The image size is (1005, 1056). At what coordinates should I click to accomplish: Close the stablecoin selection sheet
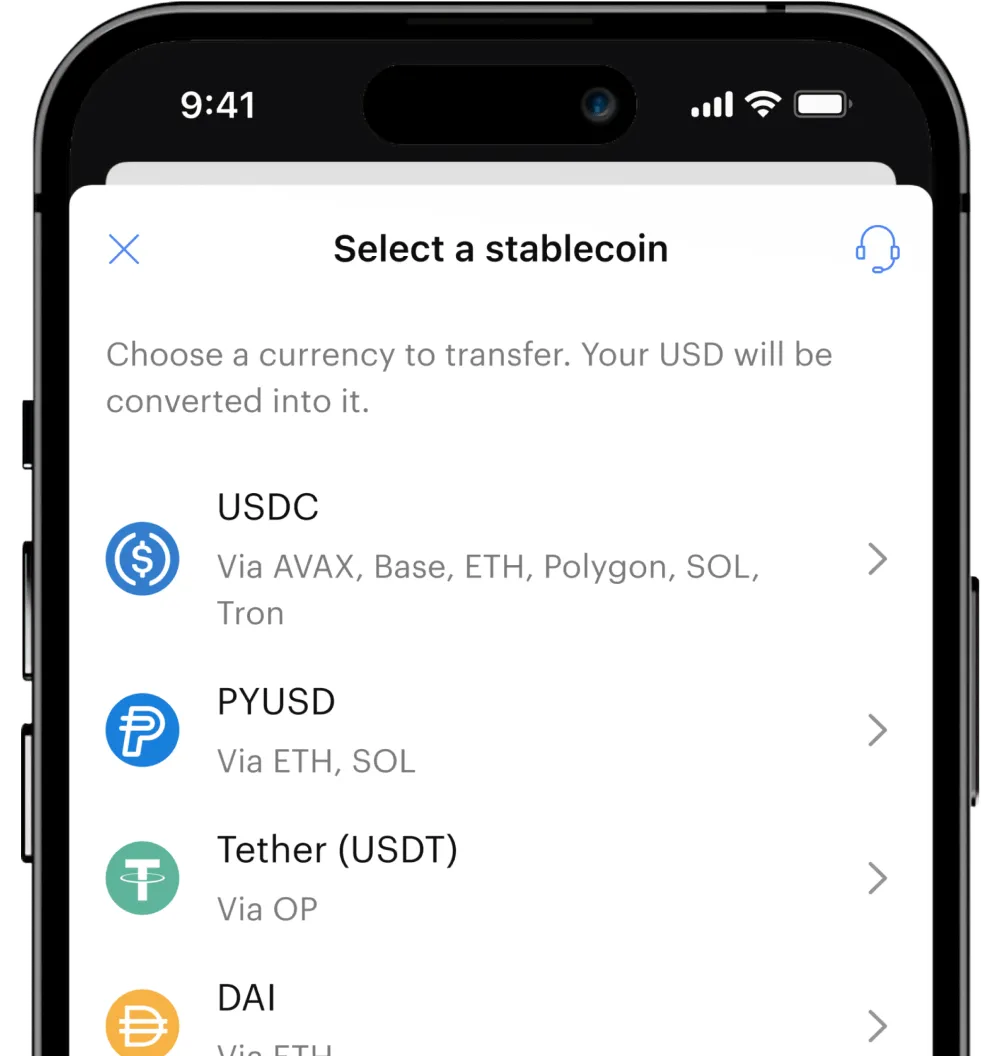[x=124, y=249]
